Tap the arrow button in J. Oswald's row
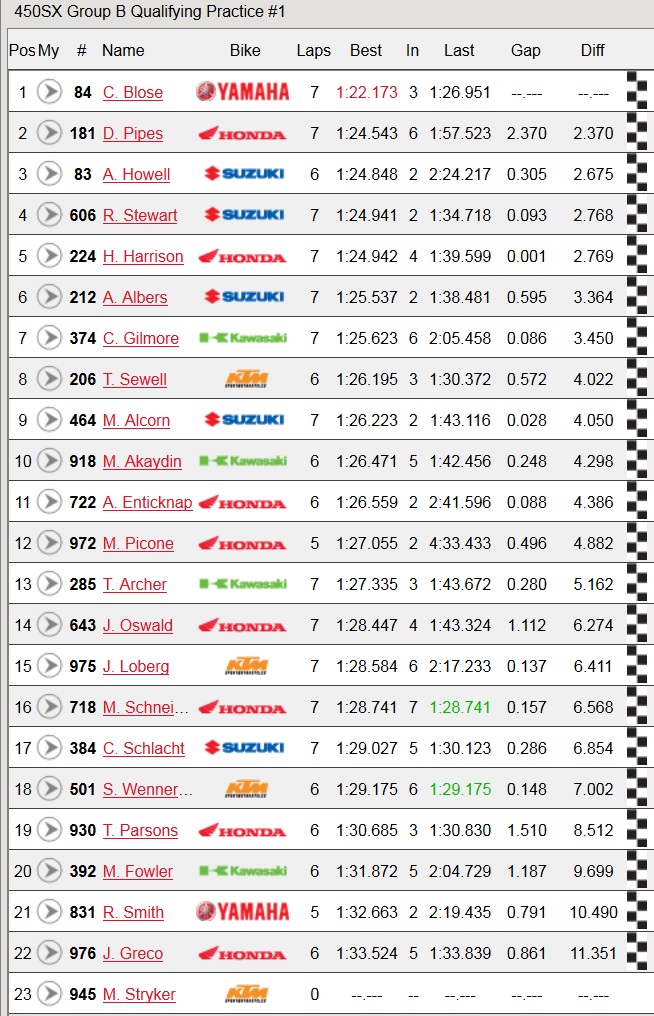This screenshot has height=1016, width=654. click(49, 625)
